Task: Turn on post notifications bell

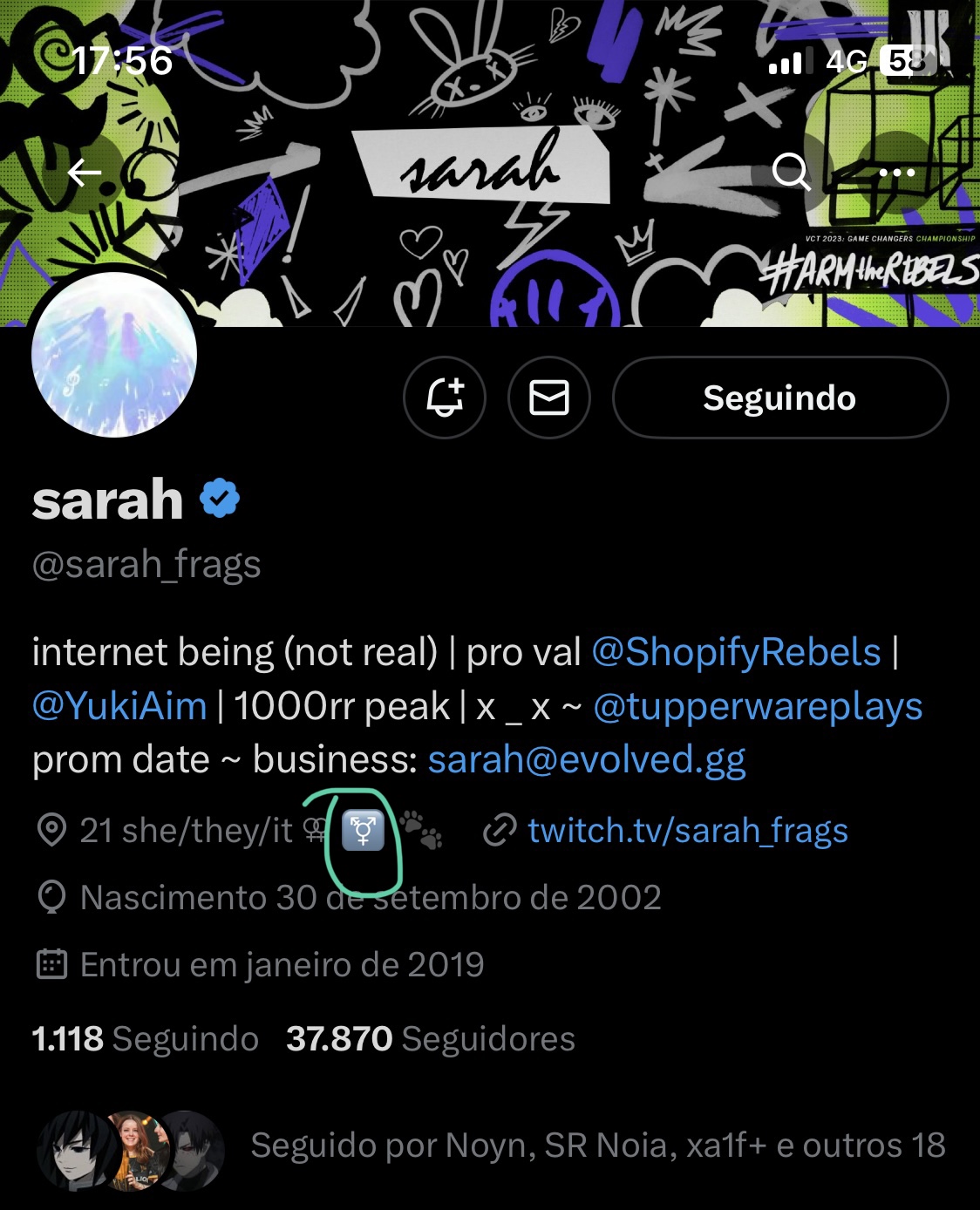Action: [x=445, y=398]
